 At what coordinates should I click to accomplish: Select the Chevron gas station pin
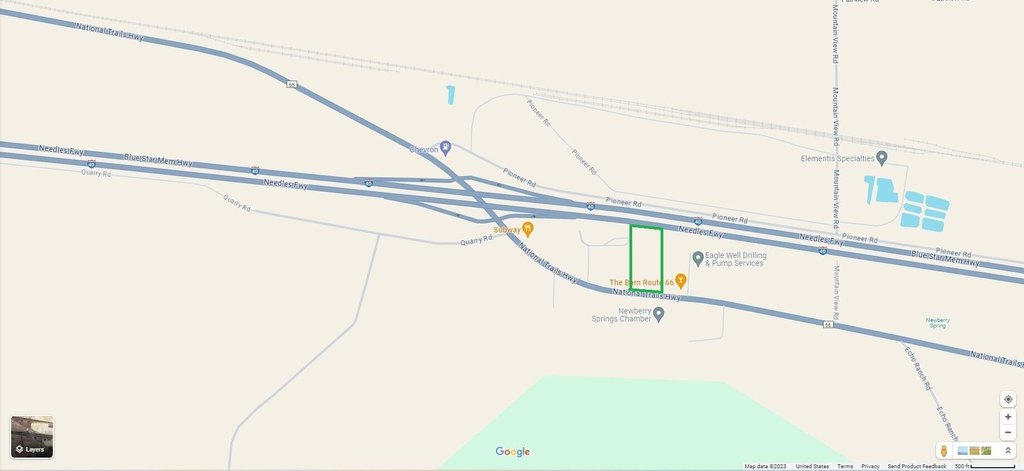coord(446,147)
